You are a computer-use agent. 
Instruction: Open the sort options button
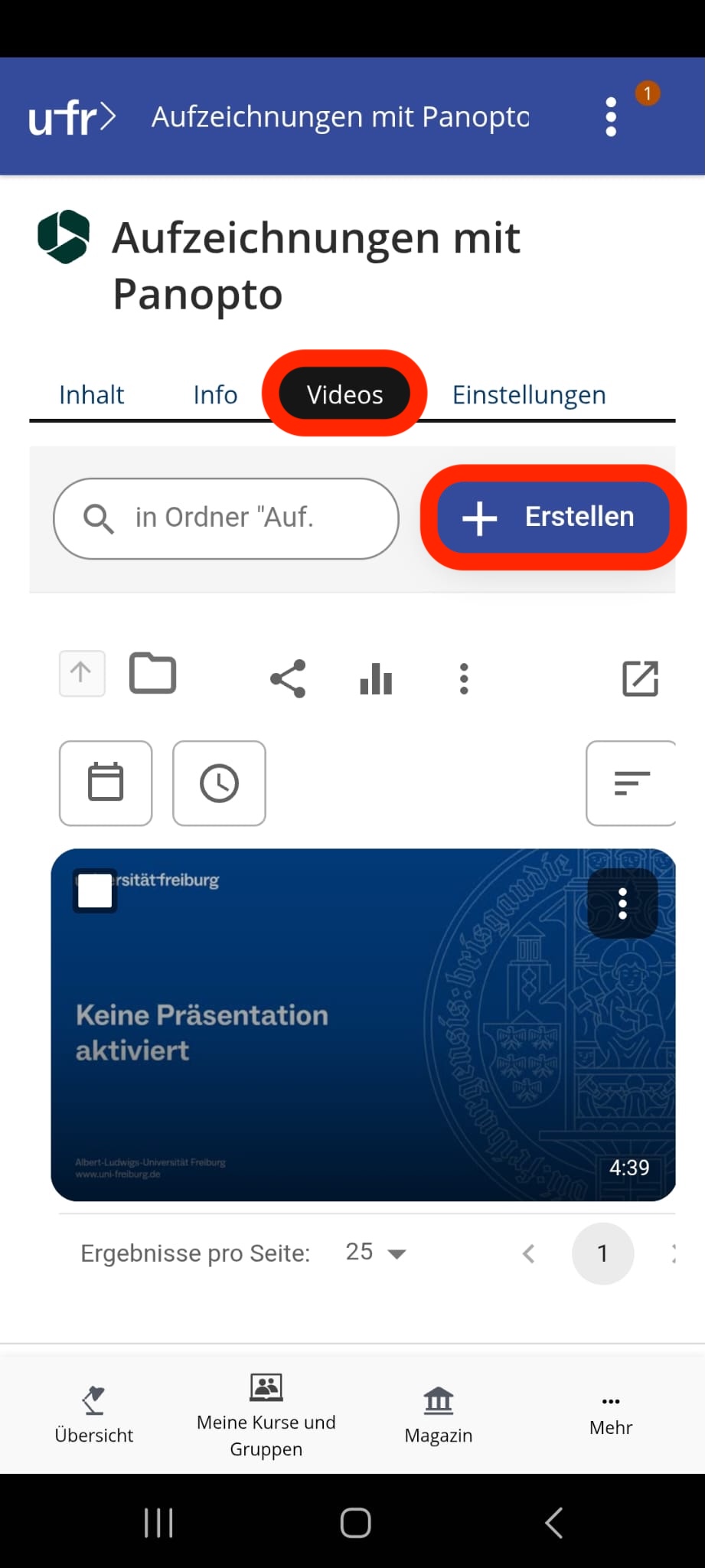click(632, 783)
